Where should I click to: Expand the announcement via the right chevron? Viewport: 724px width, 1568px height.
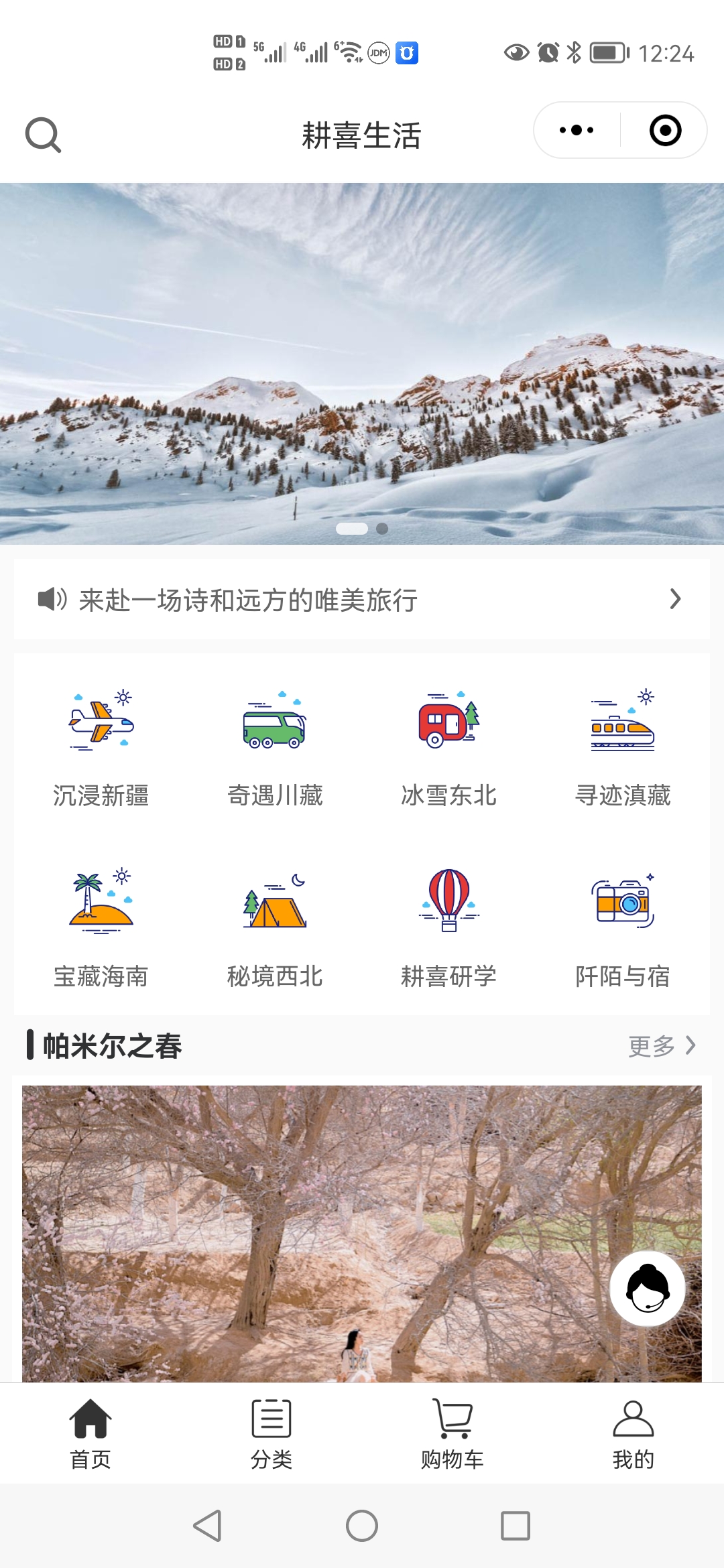[675, 601]
